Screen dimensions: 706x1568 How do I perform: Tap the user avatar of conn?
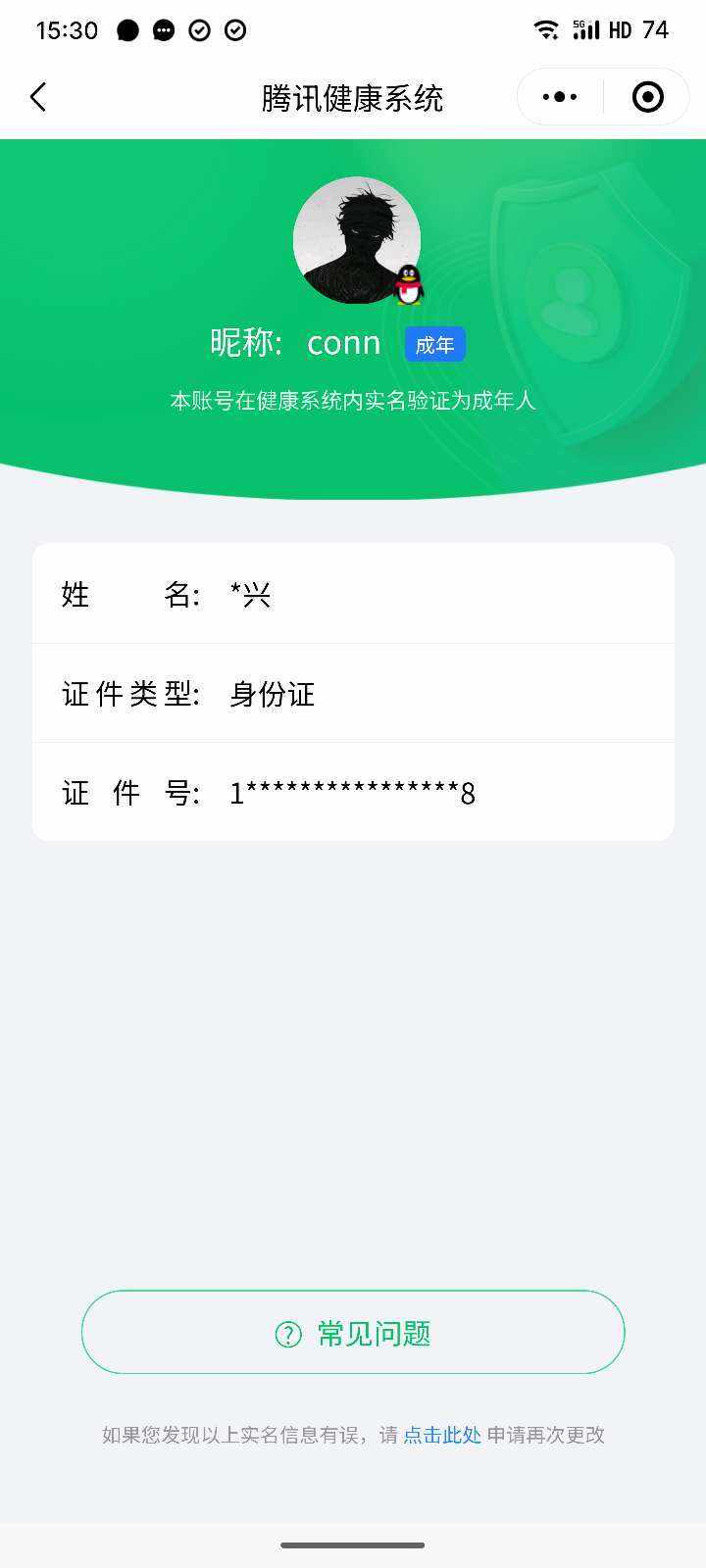[x=357, y=239]
